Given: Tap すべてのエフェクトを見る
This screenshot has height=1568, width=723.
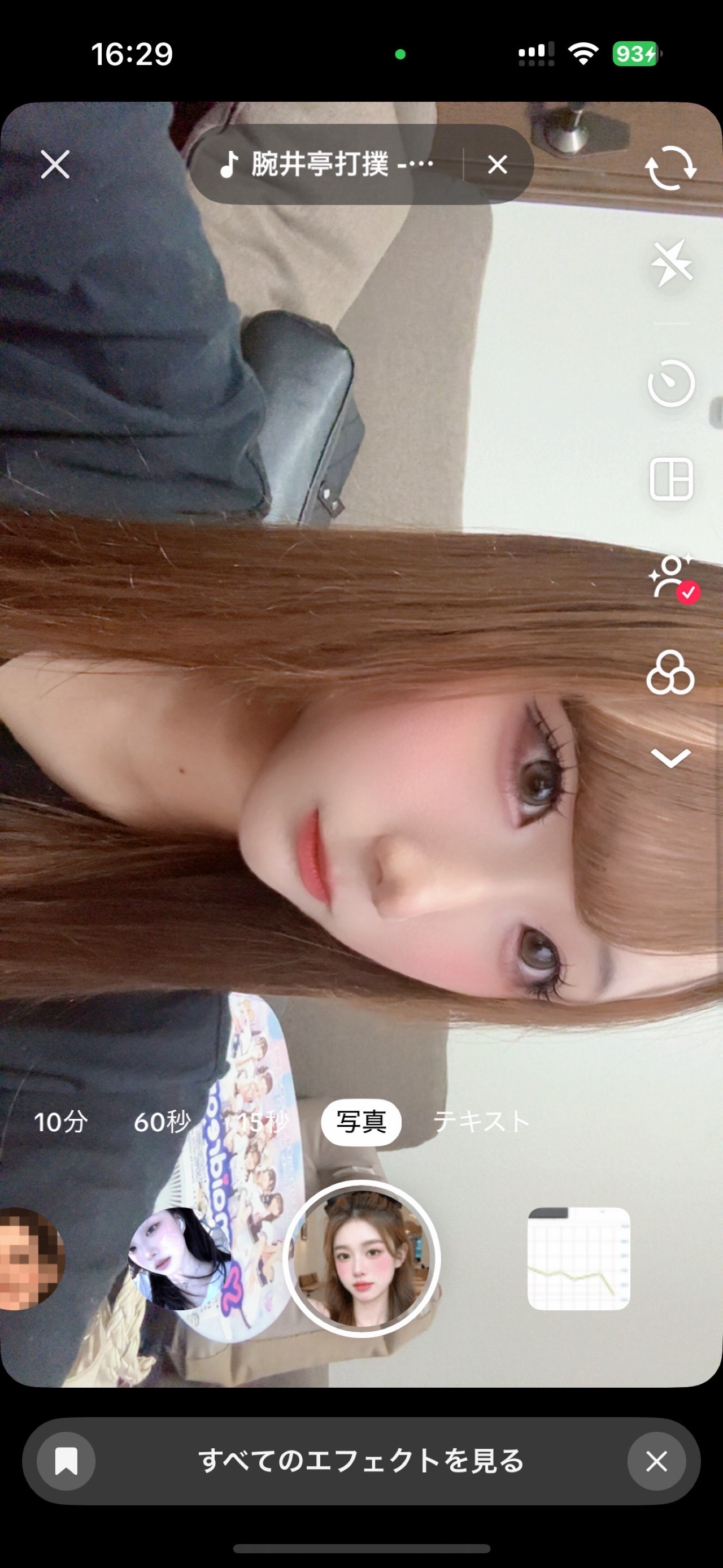Looking at the screenshot, I should tap(361, 1461).
